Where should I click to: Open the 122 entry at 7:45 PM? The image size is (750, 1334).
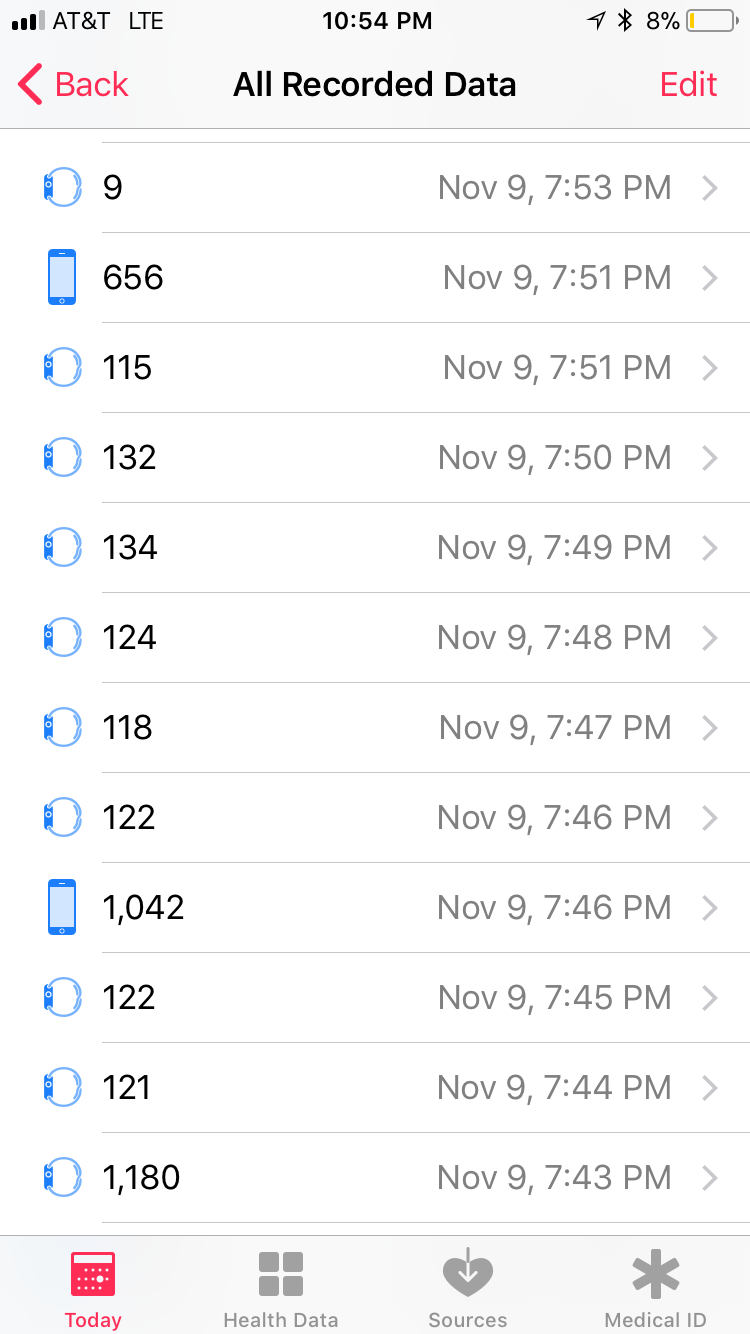click(x=375, y=998)
